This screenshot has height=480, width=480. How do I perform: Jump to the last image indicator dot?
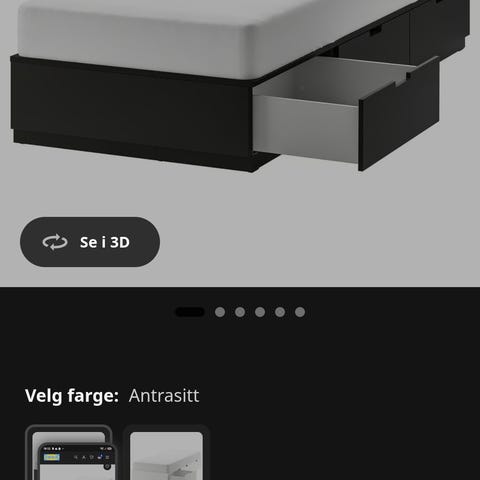300,312
